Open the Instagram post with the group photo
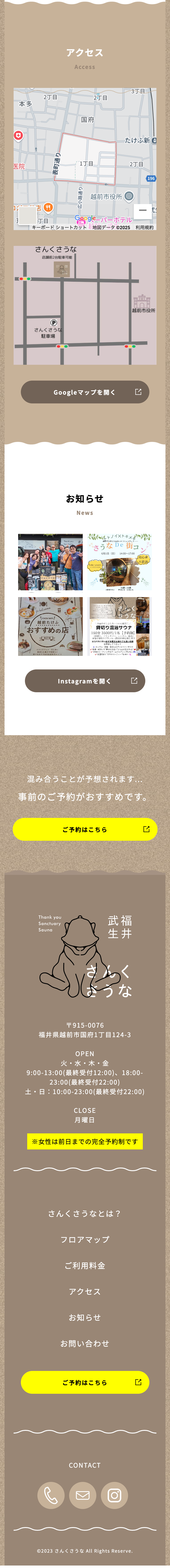This screenshot has width=170, height=1568. click(x=50, y=562)
